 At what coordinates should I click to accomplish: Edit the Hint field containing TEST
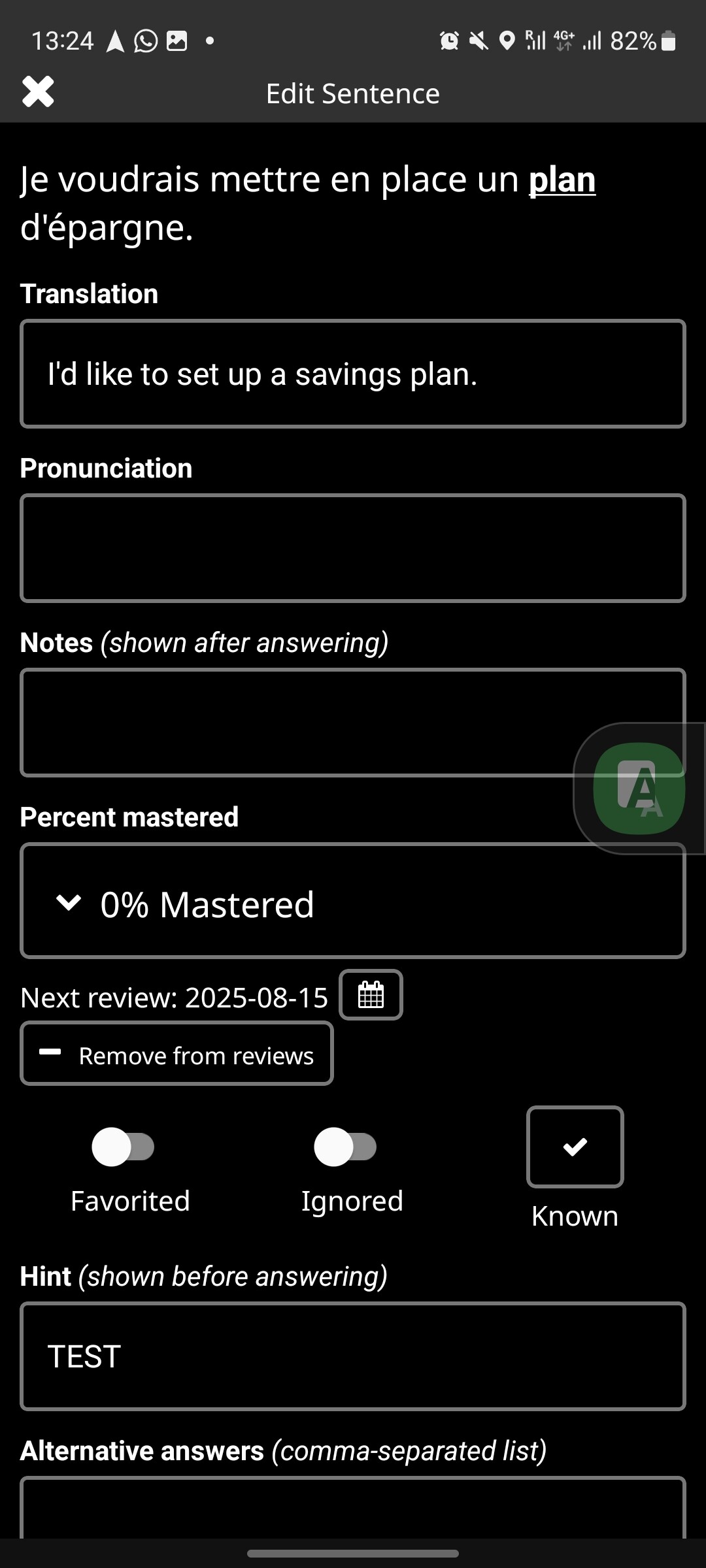click(x=353, y=1356)
